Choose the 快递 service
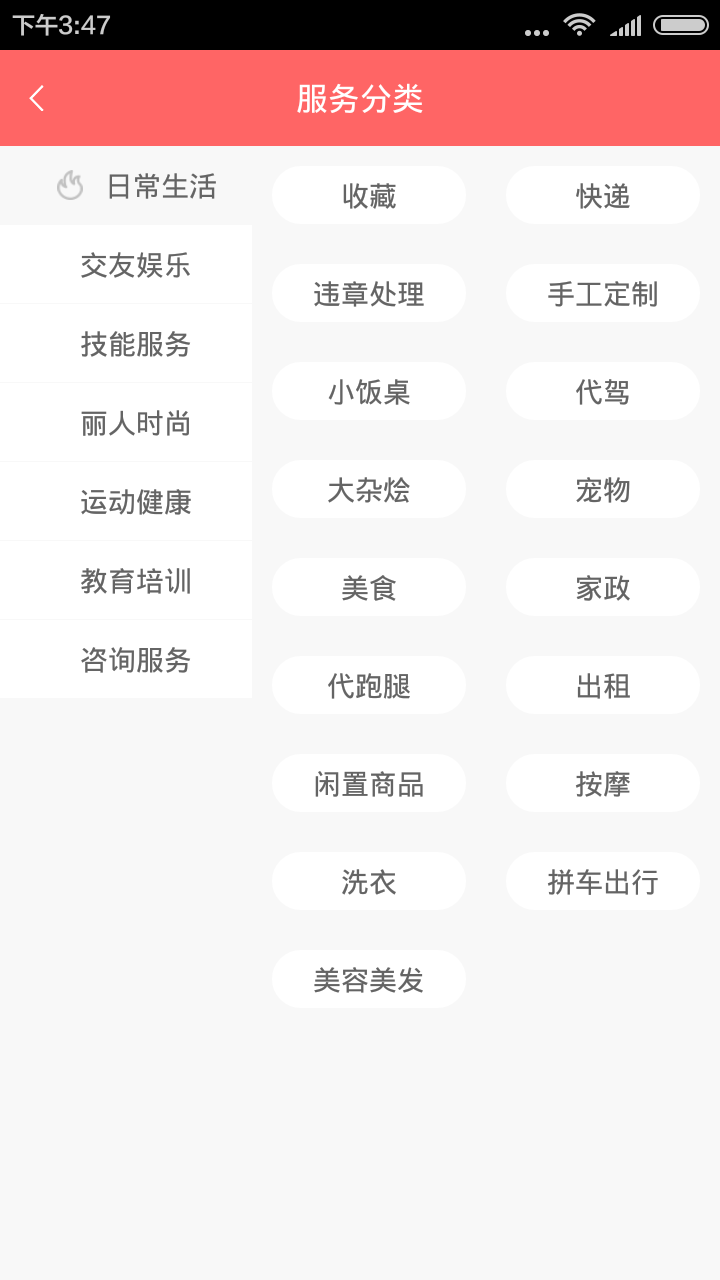The image size is (720, 1280). [x=603, y=196]
